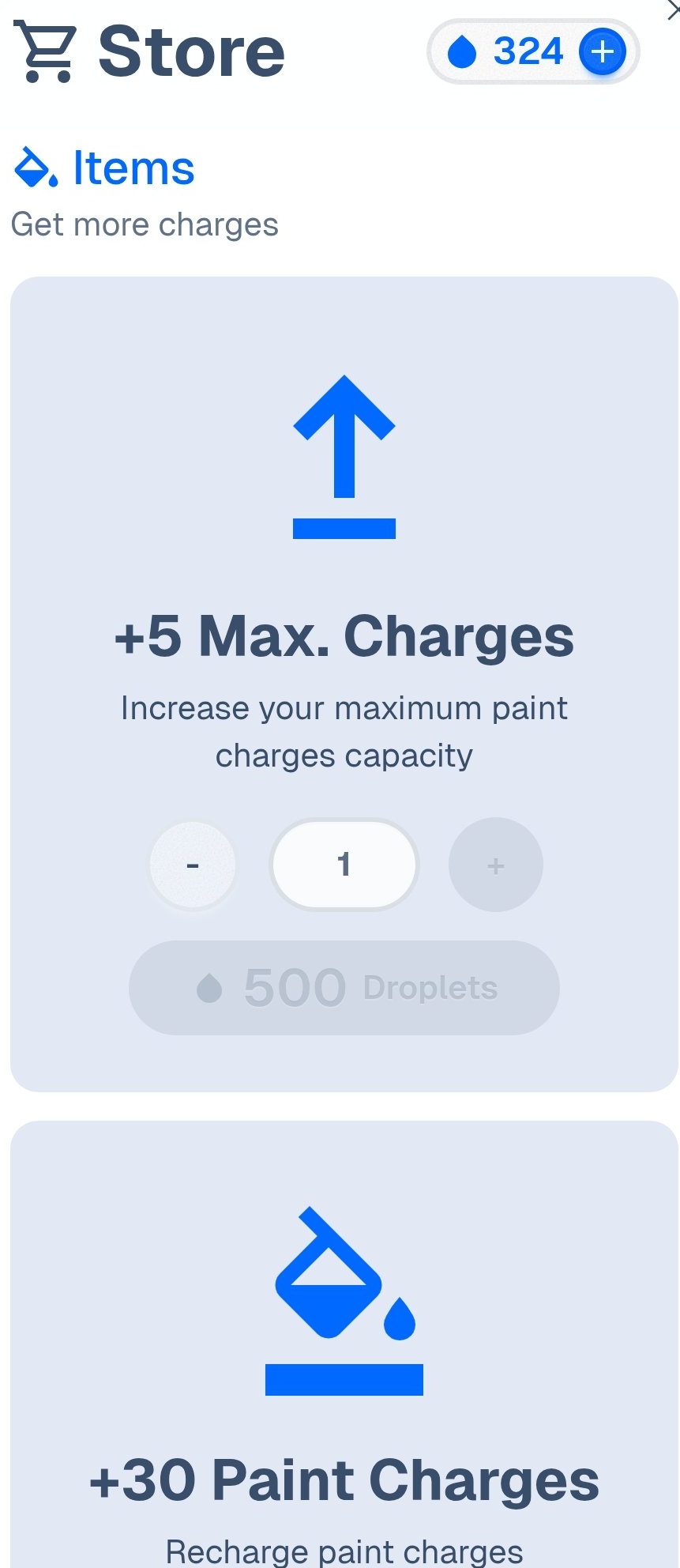Close the Store panel
This screenshot has height=1568, width=680.
674,9
